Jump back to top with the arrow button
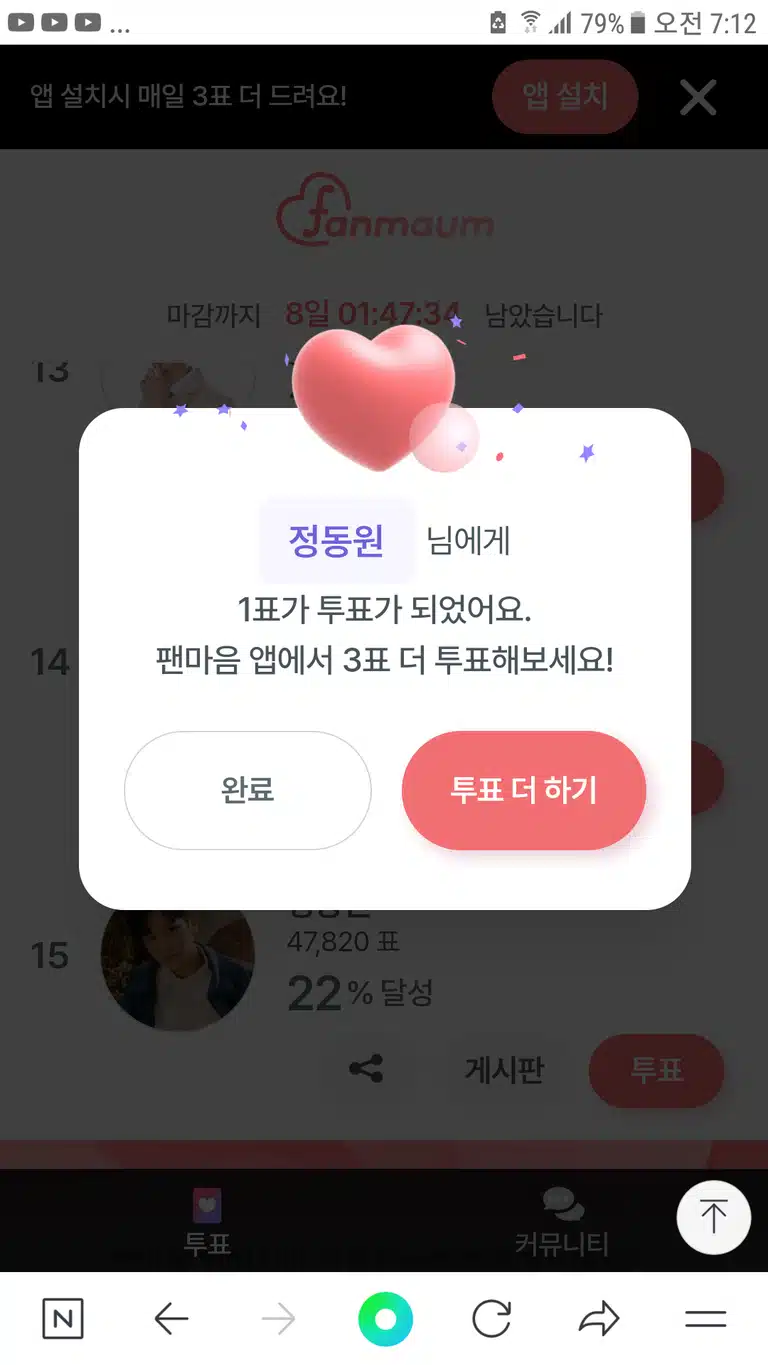This screenshot has width=768, height=1365. click(x=713, y=1217)
